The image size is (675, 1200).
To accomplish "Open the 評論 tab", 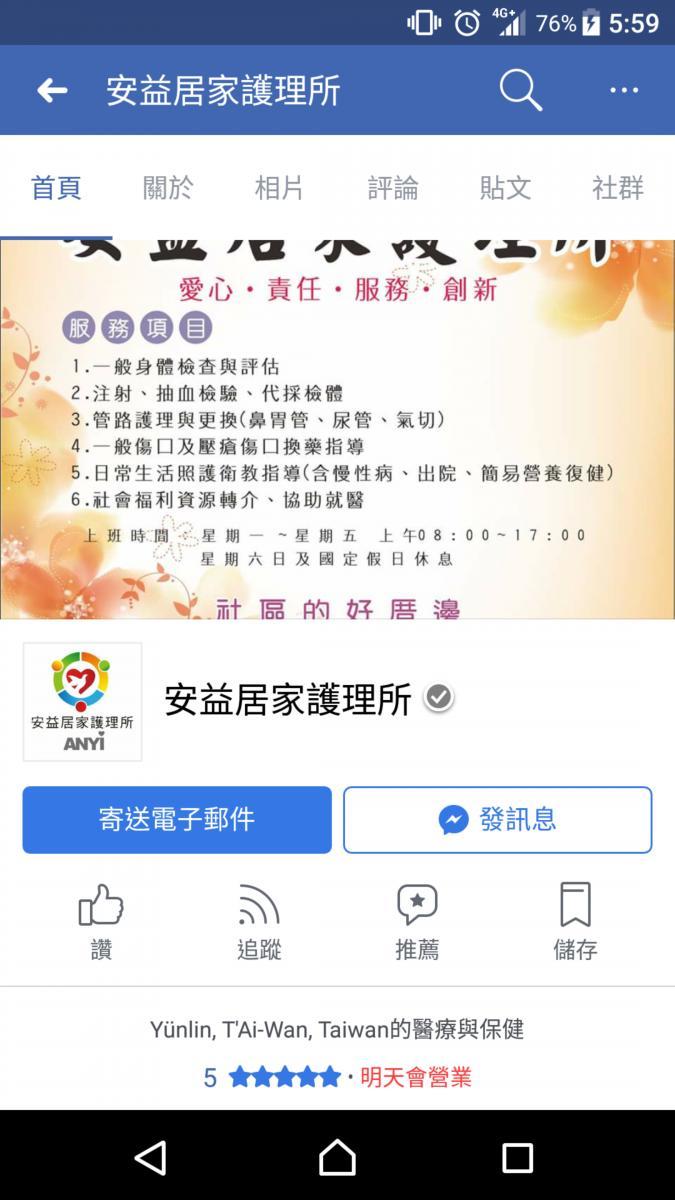I will coord(393,188).
